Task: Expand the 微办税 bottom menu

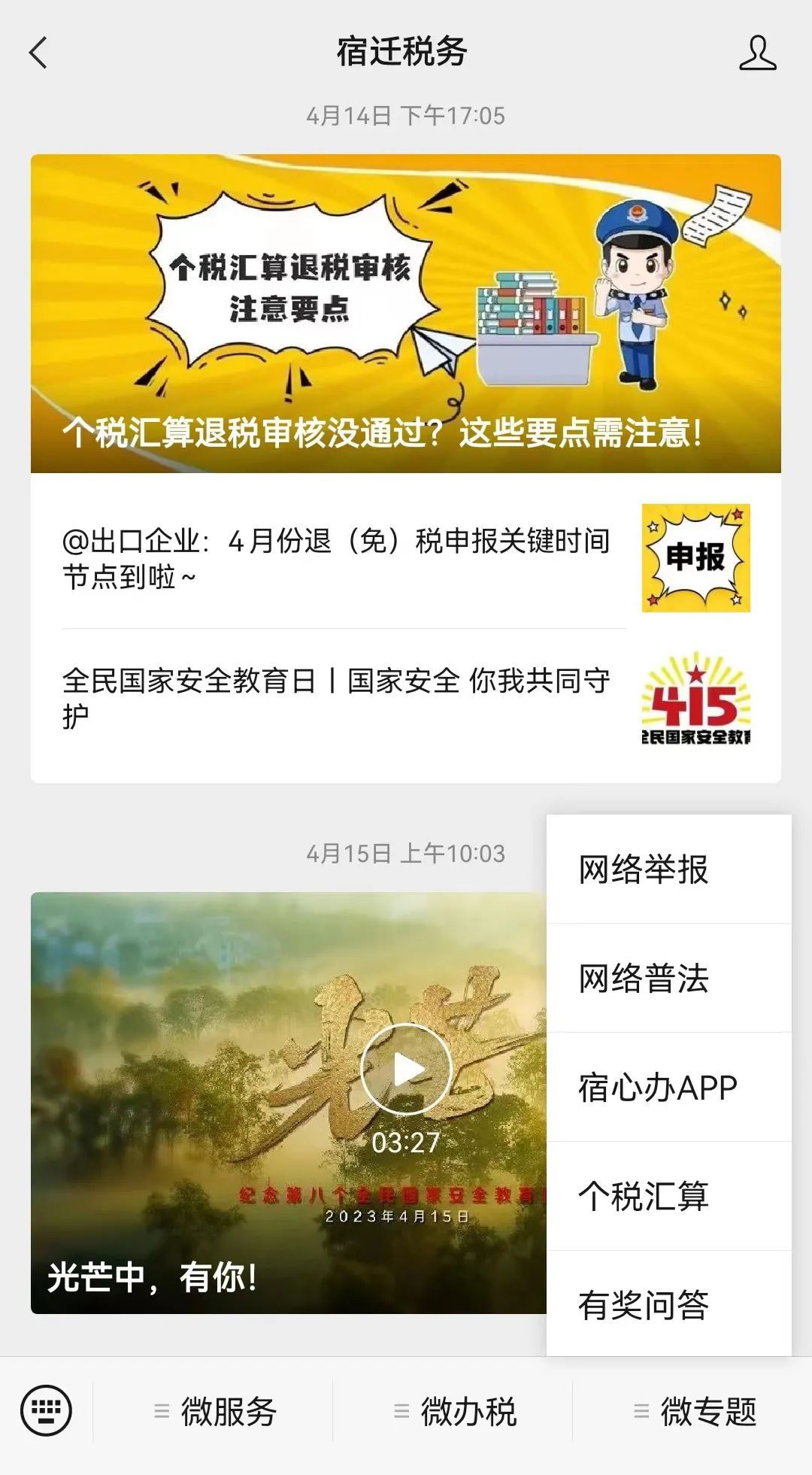Action: 453,1411
